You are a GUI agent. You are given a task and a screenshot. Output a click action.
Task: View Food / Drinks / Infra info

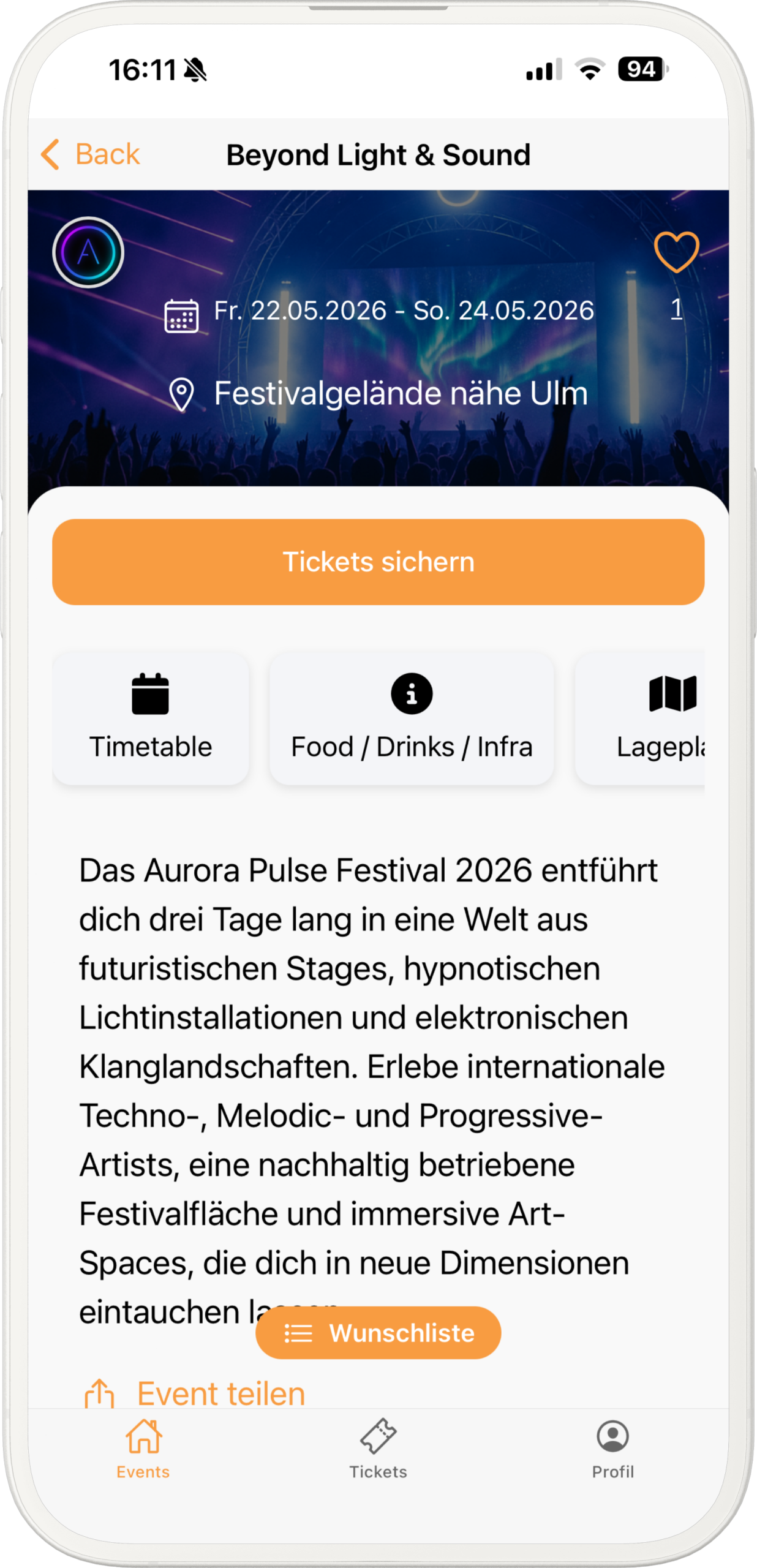click(412, 718)
